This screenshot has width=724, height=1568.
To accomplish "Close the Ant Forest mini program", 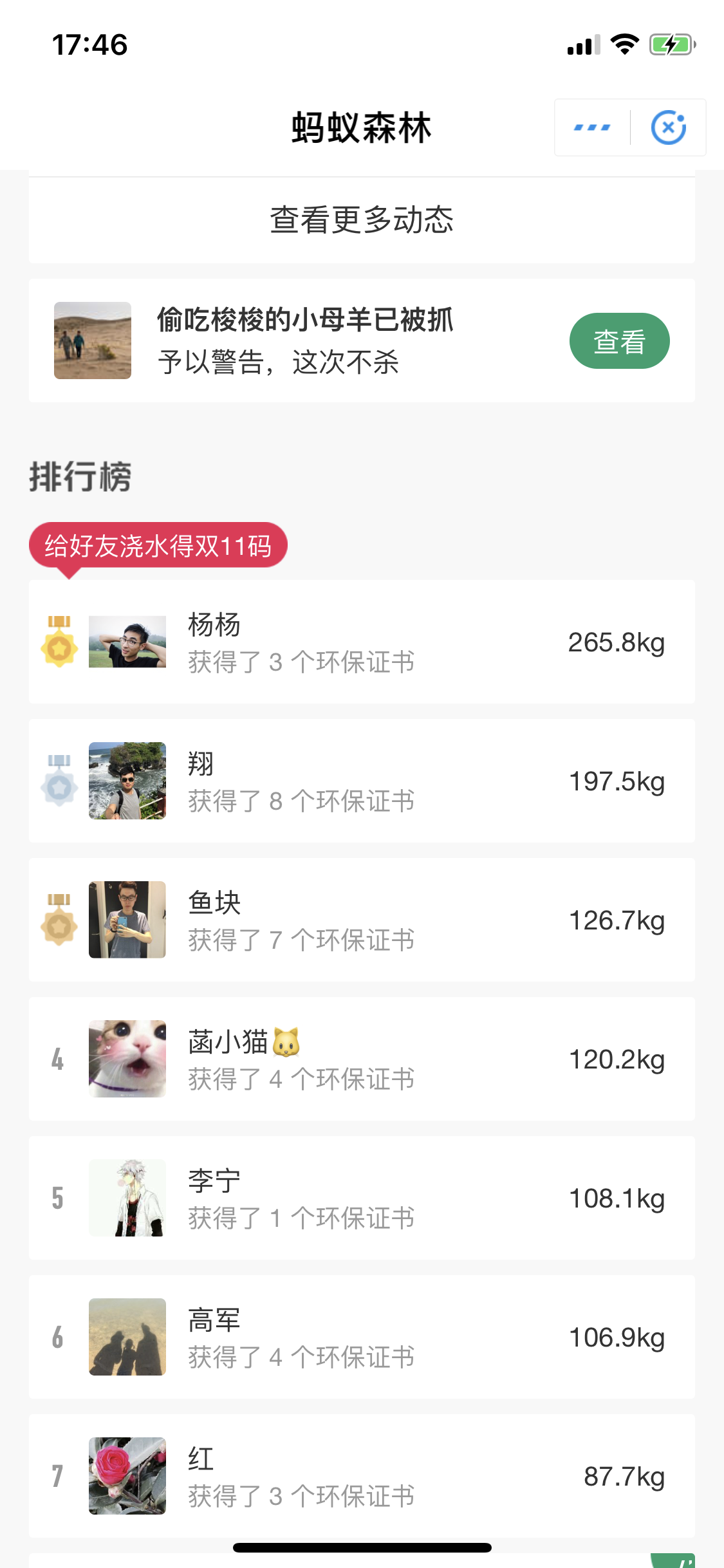I will coord(668,127).
